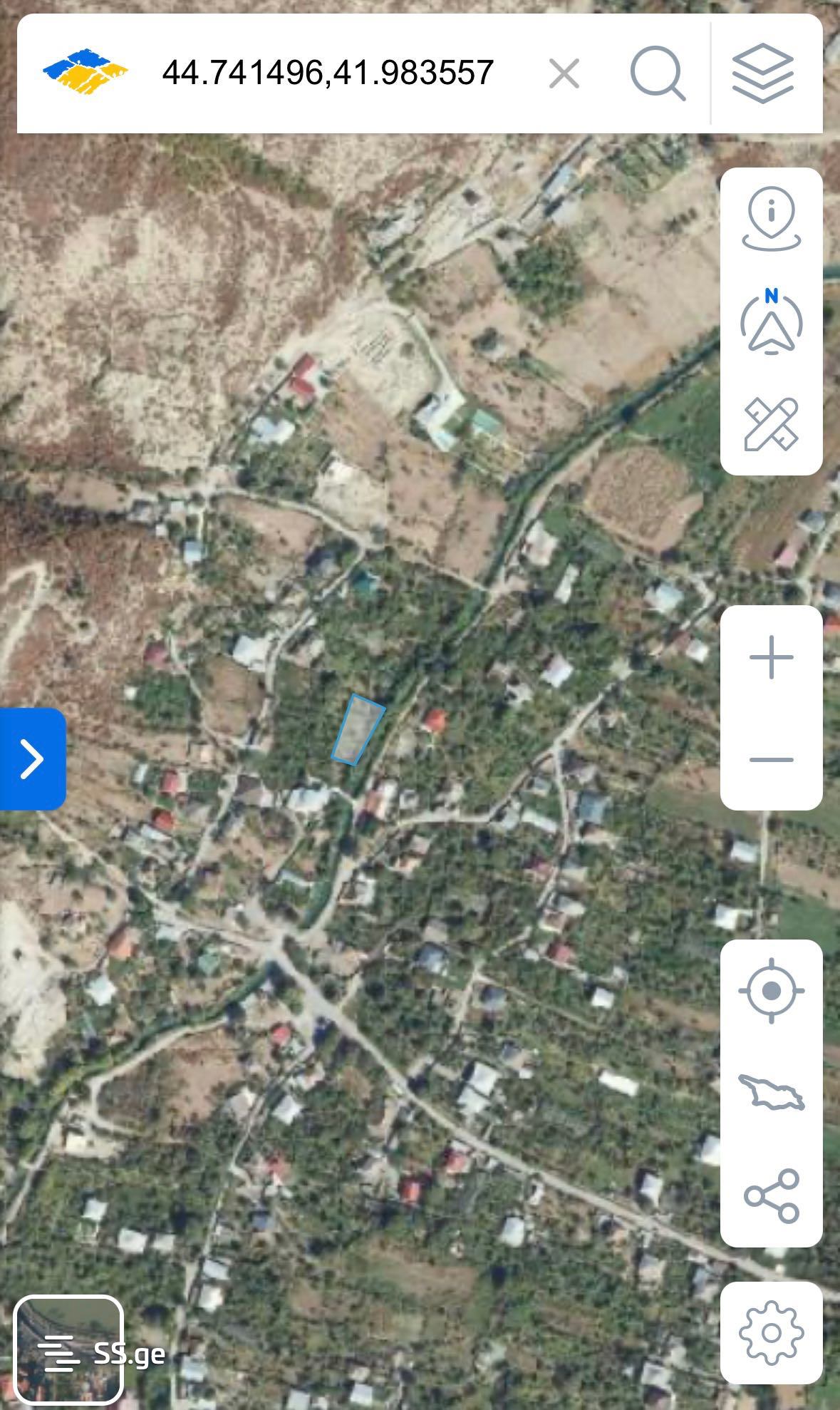
Task: Open the measure and draw tool
Action: pos(772,424)
